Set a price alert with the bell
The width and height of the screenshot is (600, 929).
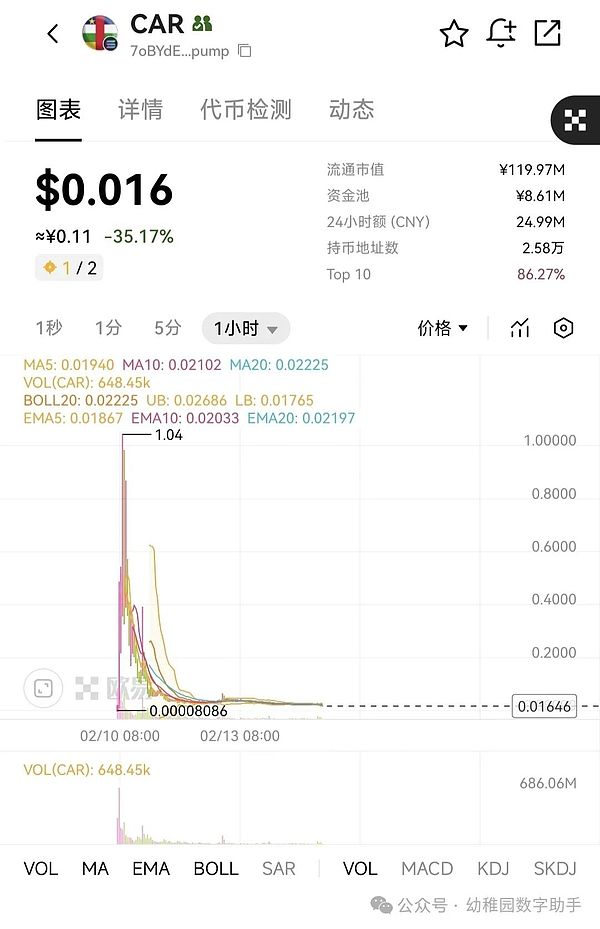point(501,33)
